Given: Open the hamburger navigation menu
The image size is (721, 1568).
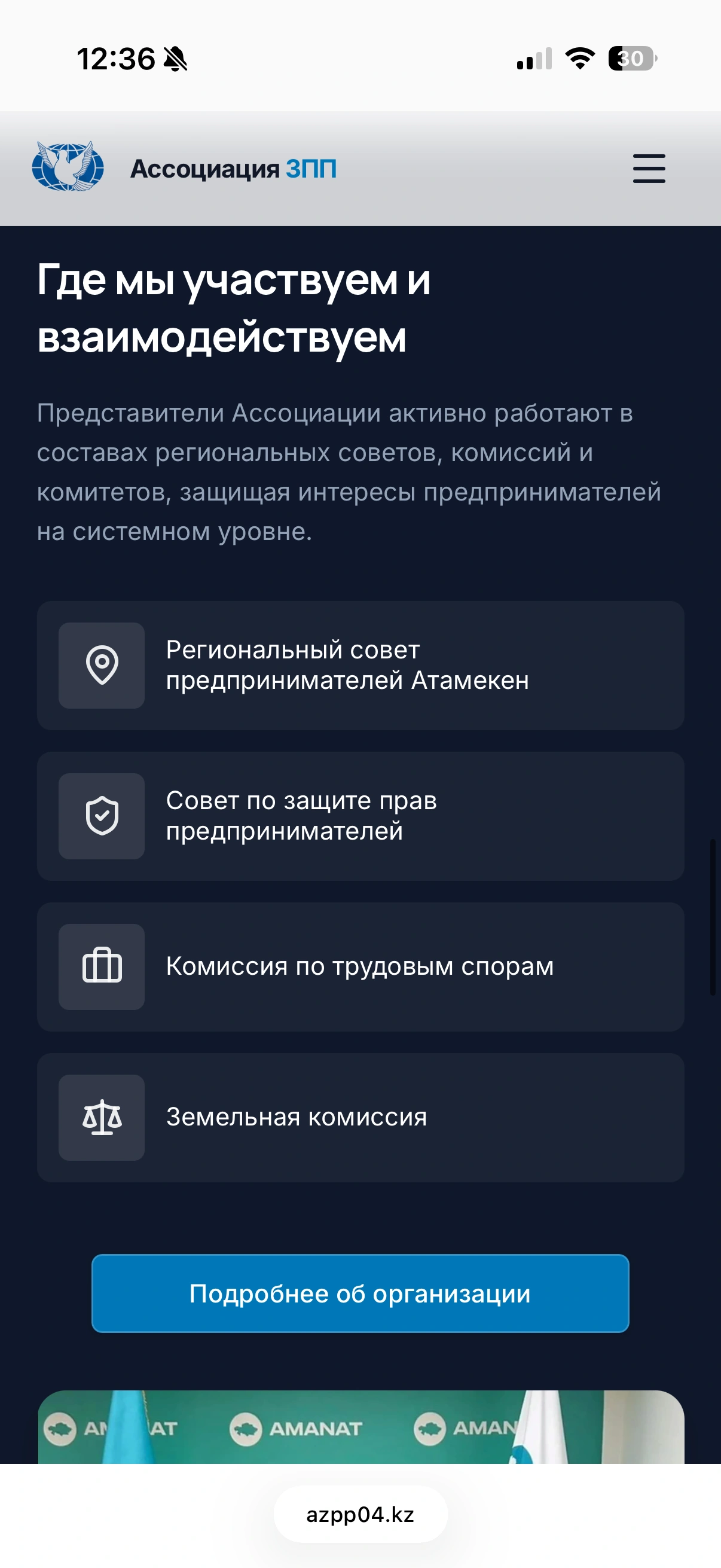Looking at the screenshot, I should pos(649,169).
